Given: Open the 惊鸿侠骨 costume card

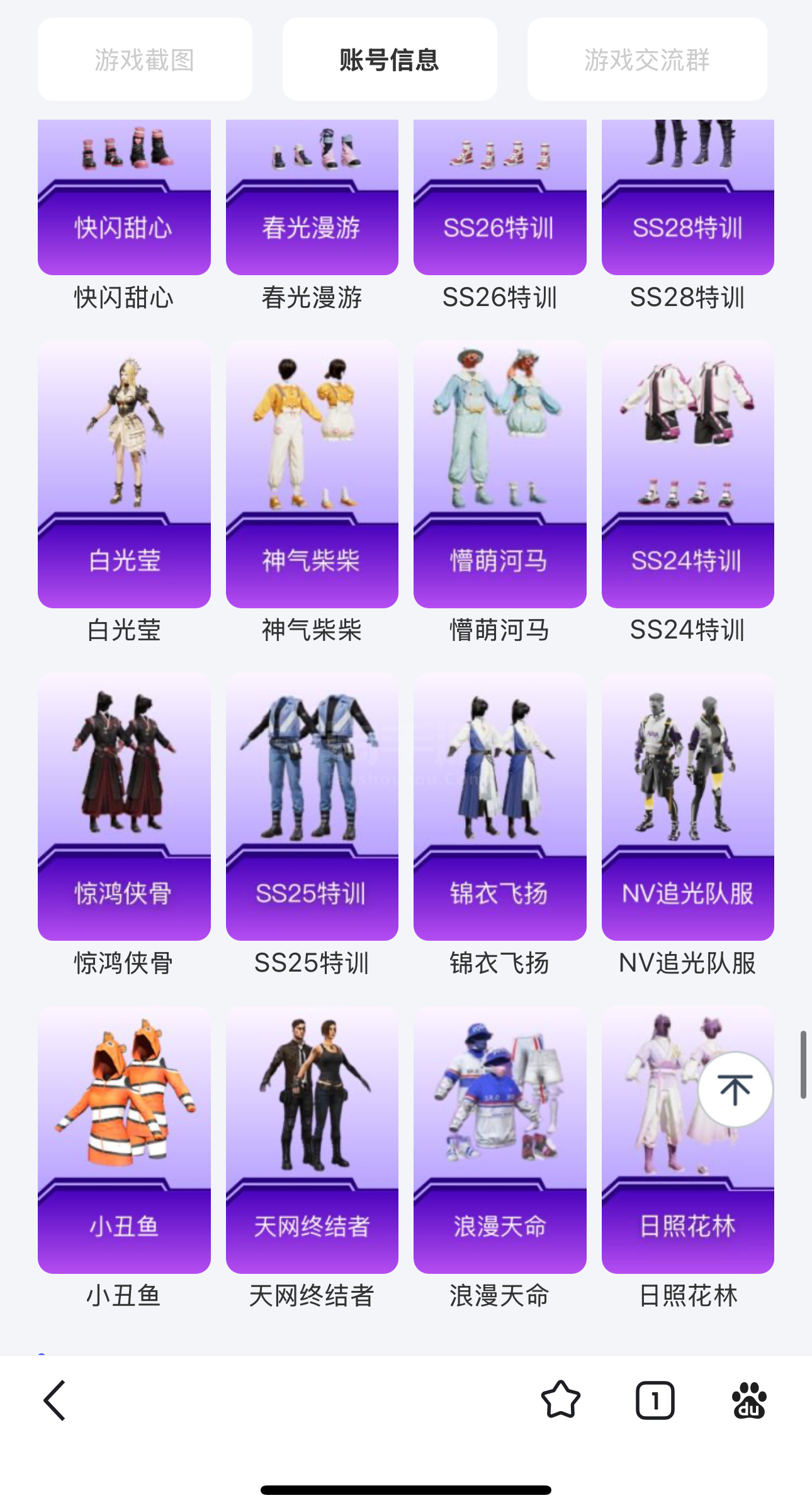Looking at the screenshot, I should pyautogui.click(x=124, y=807).
